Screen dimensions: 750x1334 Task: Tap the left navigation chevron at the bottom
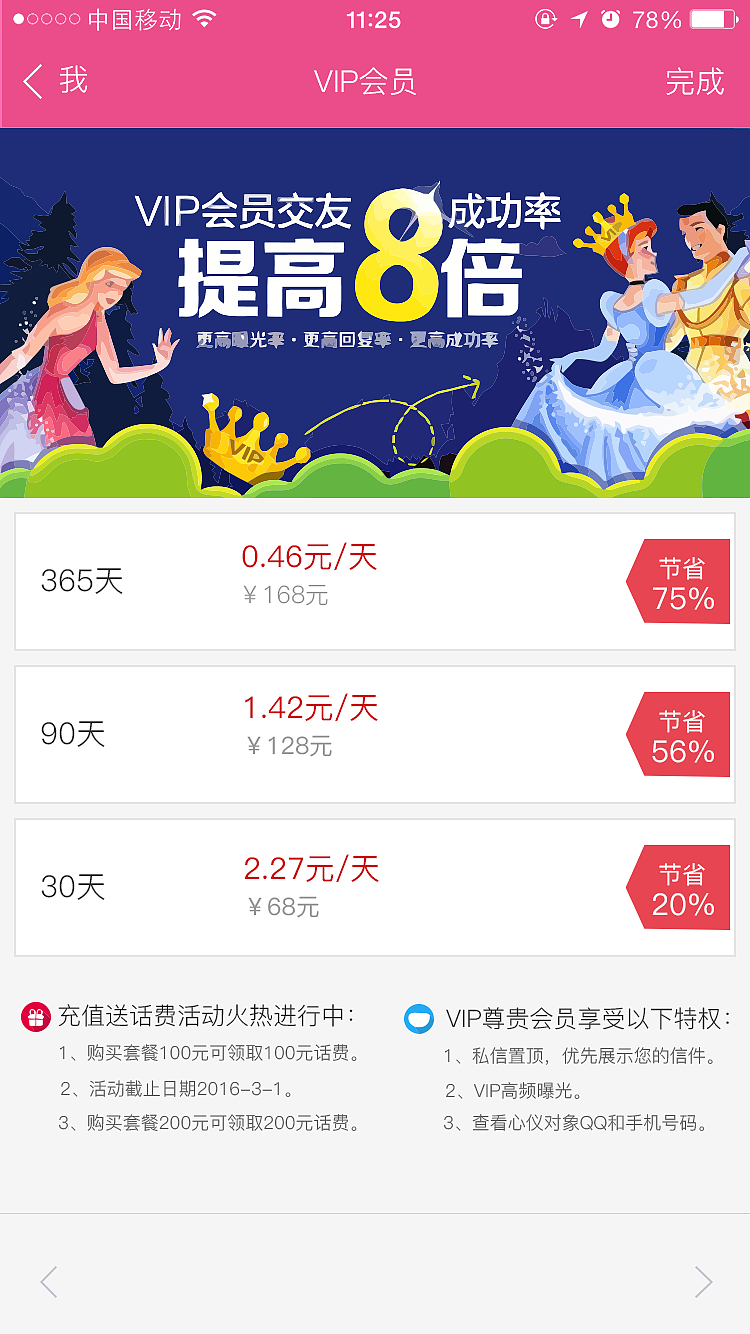(48, 1281)
